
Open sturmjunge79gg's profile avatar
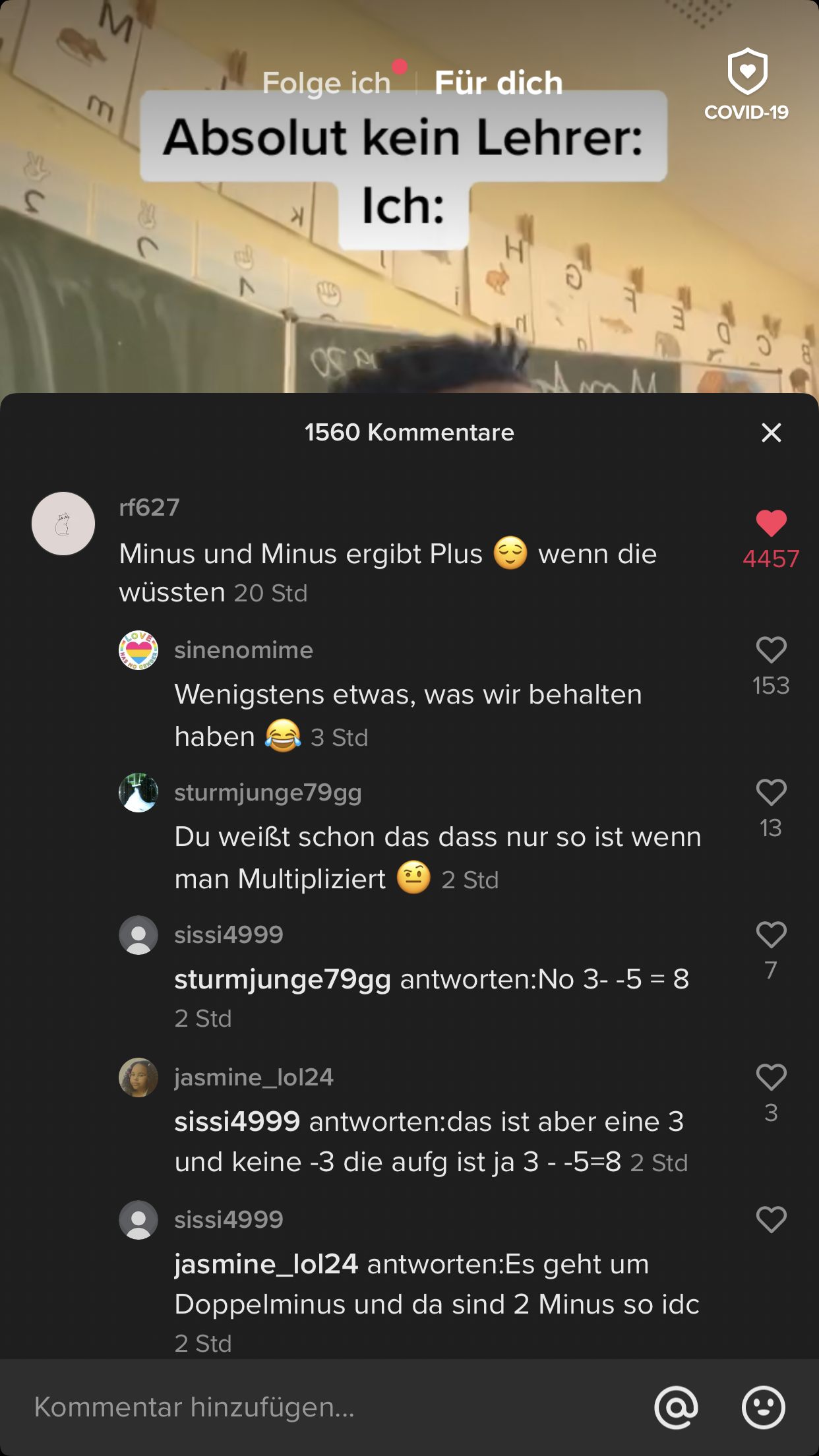click(x=138, y=793)
